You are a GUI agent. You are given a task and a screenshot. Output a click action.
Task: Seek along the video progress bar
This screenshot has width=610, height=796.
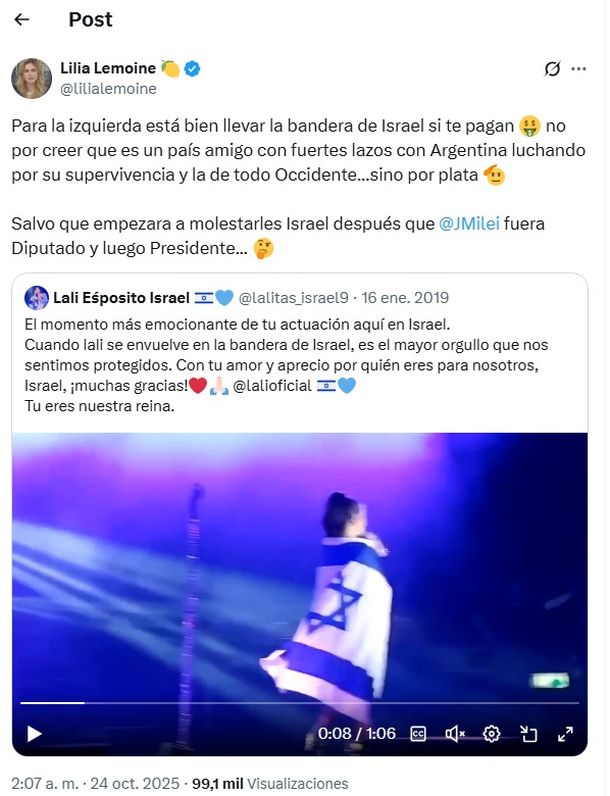(300, 703)
